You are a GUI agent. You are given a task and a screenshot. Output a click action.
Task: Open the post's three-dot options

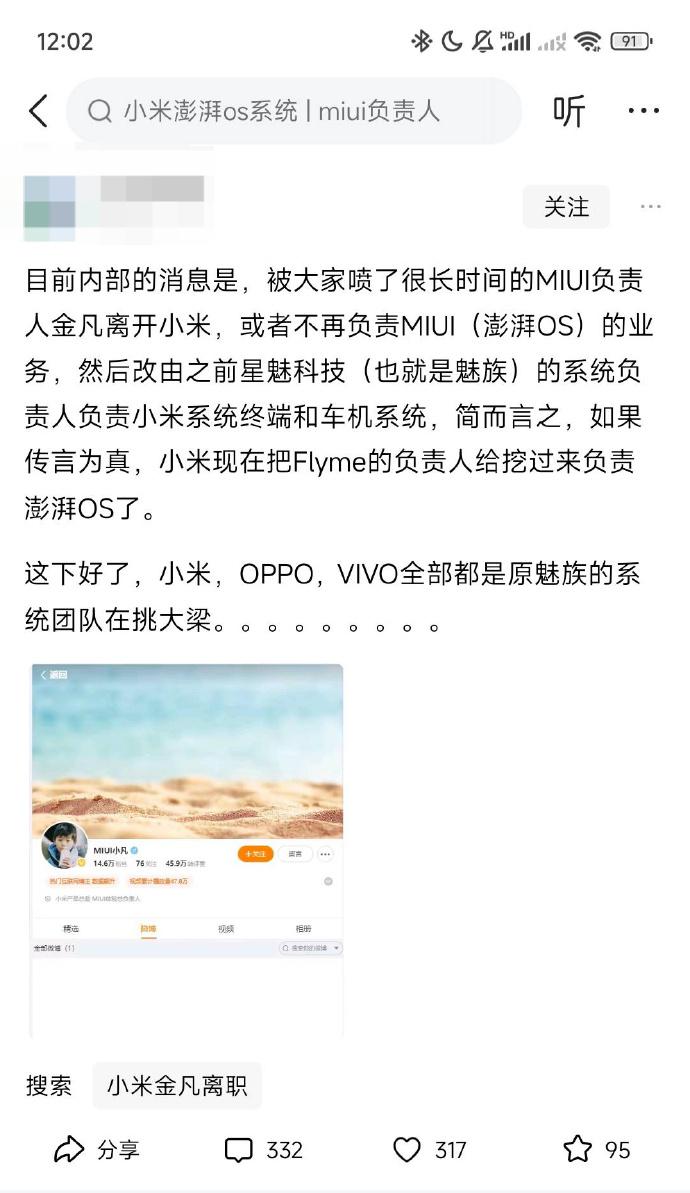pos(650,207)
